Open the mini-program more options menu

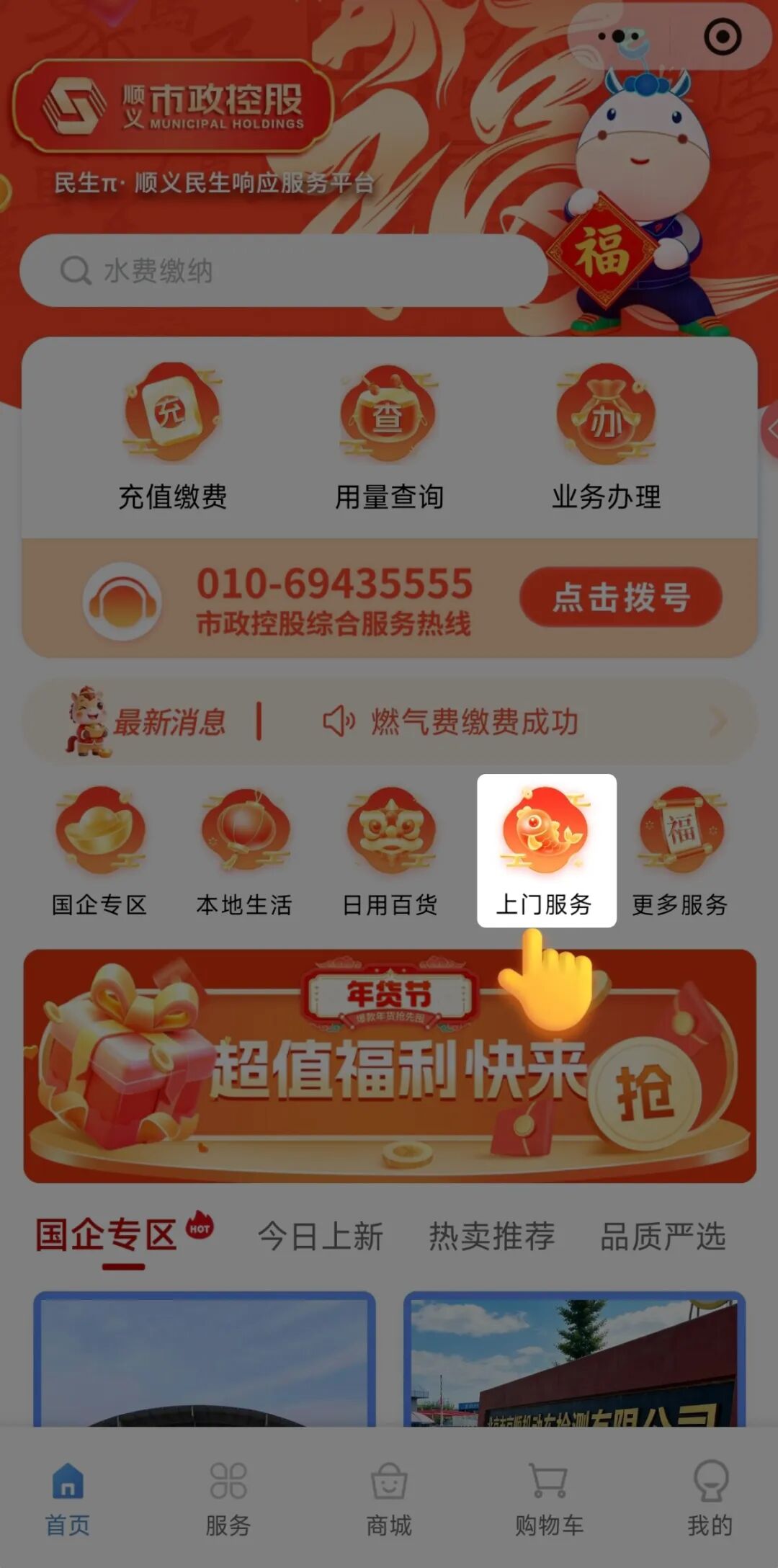(618, 37)
